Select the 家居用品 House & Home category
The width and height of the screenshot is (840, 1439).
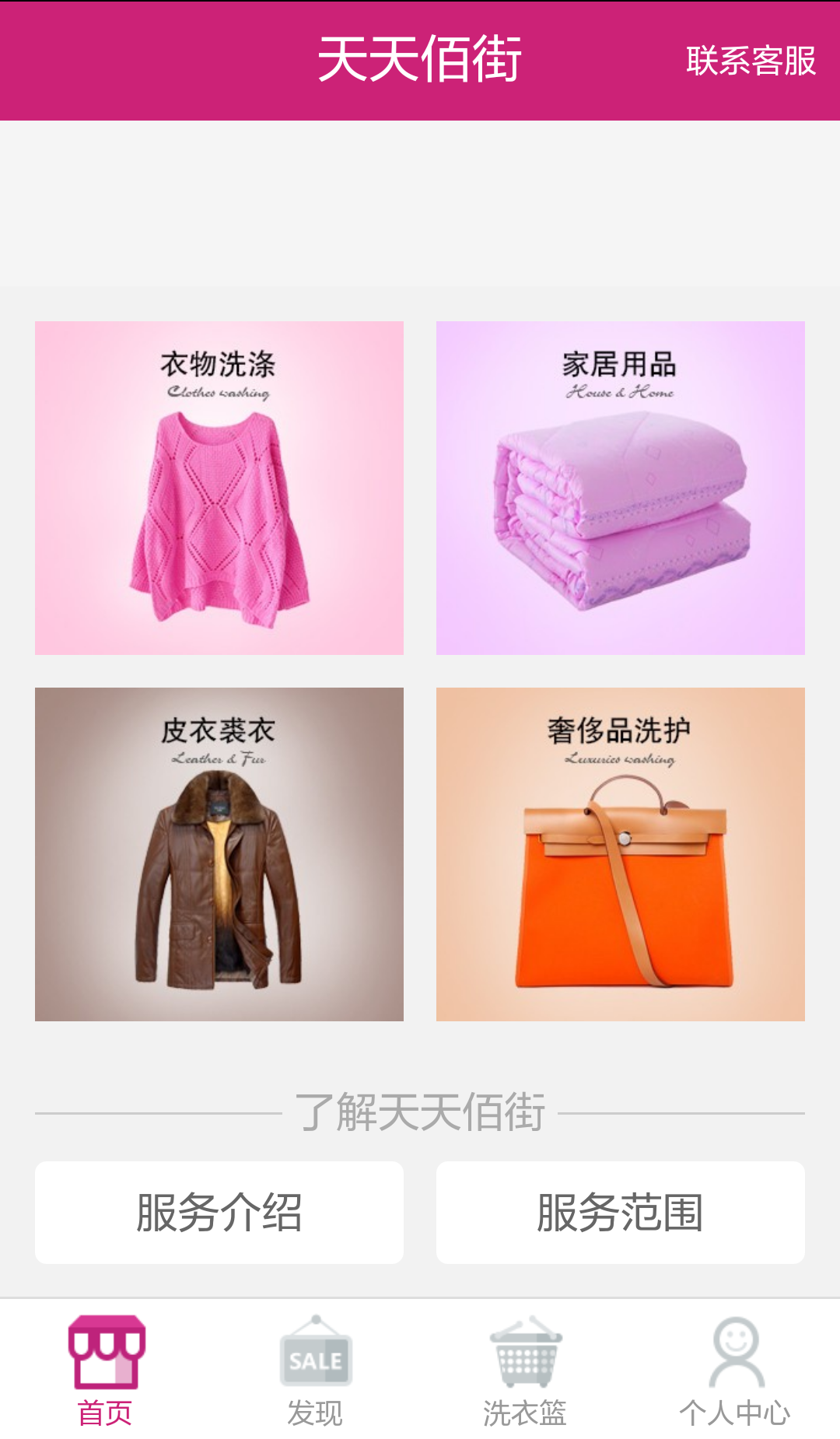621,488
